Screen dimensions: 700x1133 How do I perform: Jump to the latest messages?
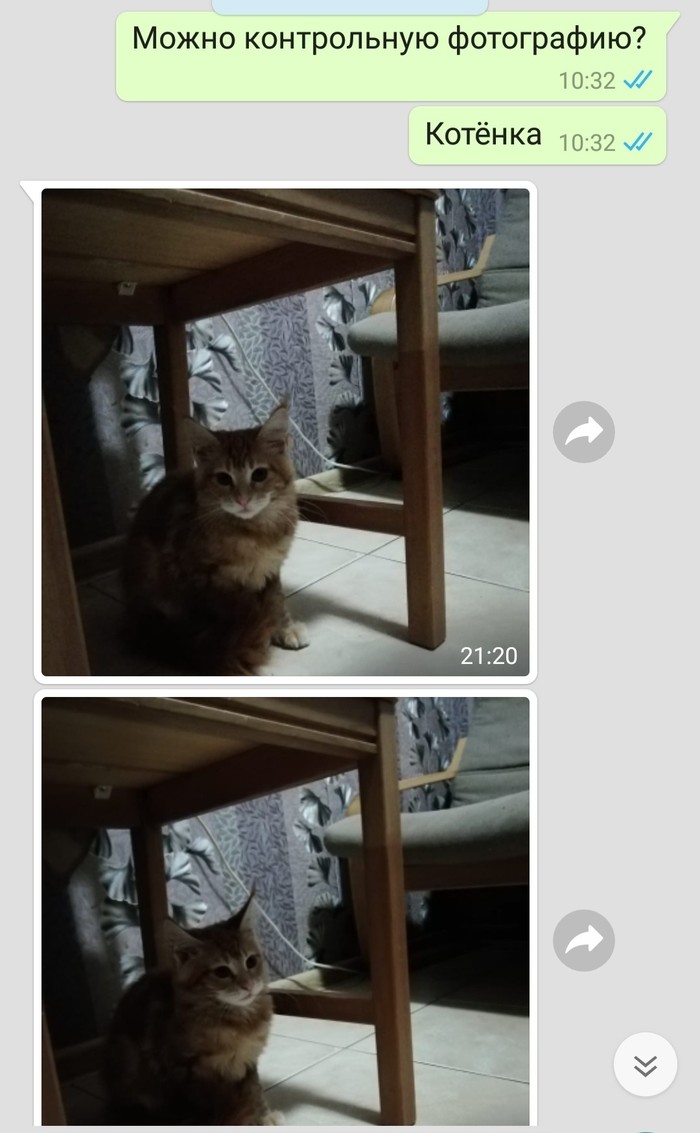[x=645, y=1065]
